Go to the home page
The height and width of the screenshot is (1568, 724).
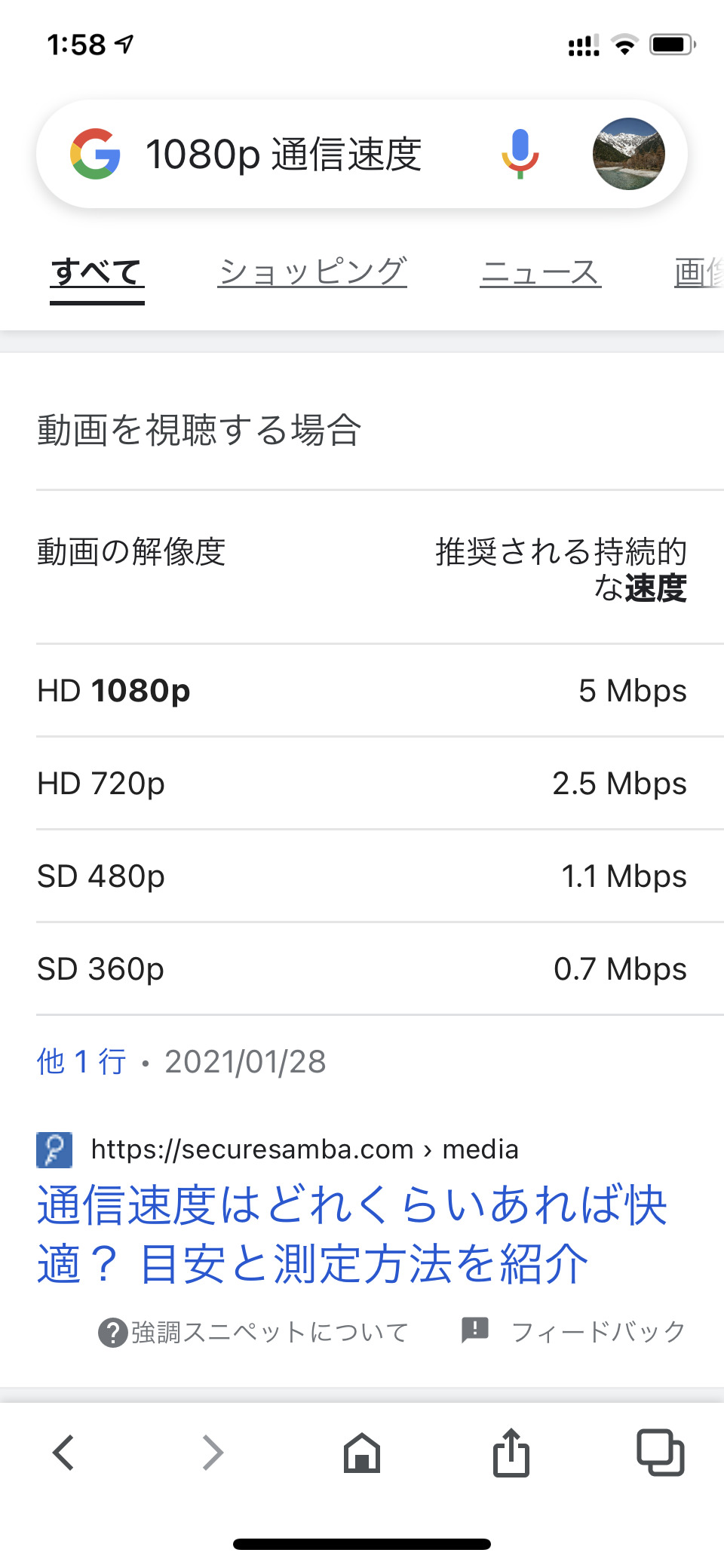(362, 1453)
